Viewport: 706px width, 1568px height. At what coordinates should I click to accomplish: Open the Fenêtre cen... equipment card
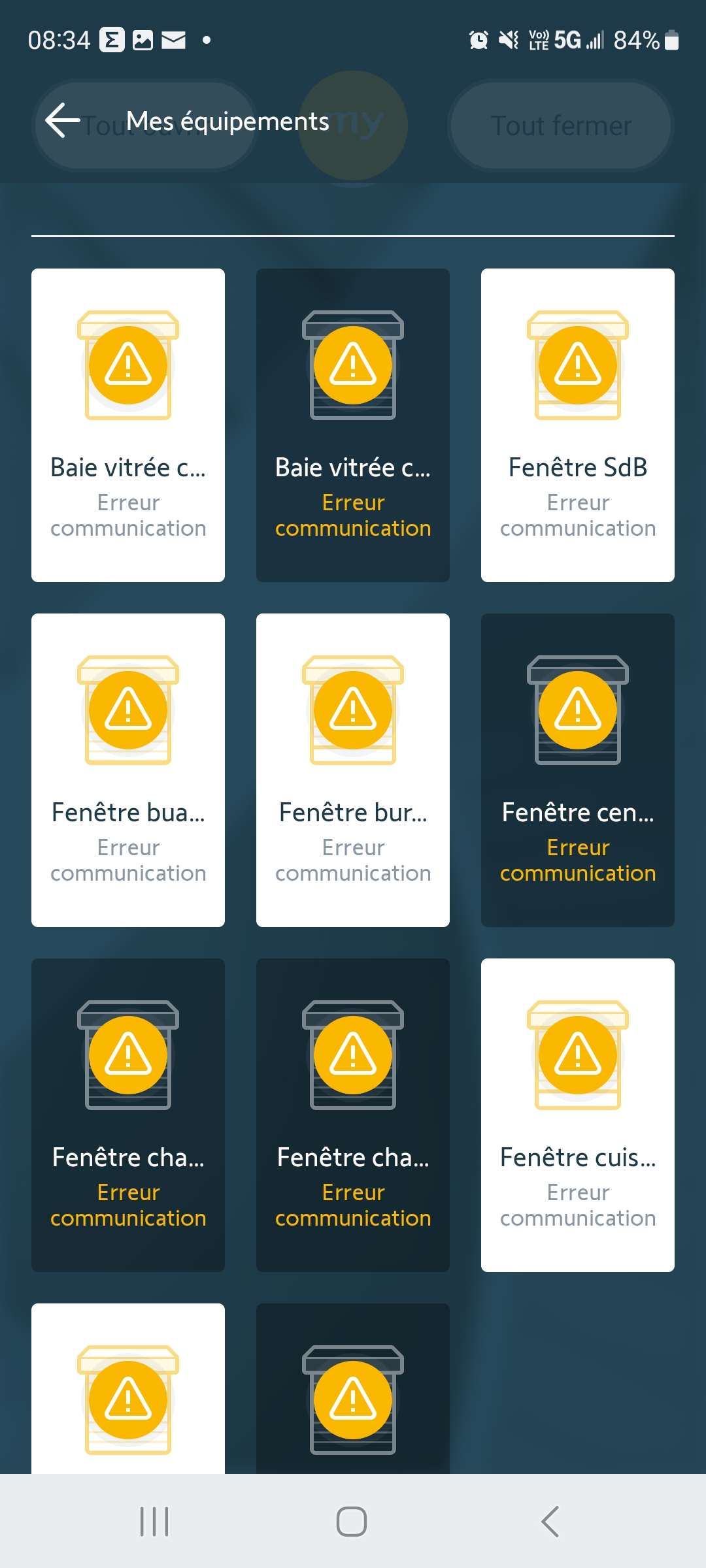click(578, 770)
